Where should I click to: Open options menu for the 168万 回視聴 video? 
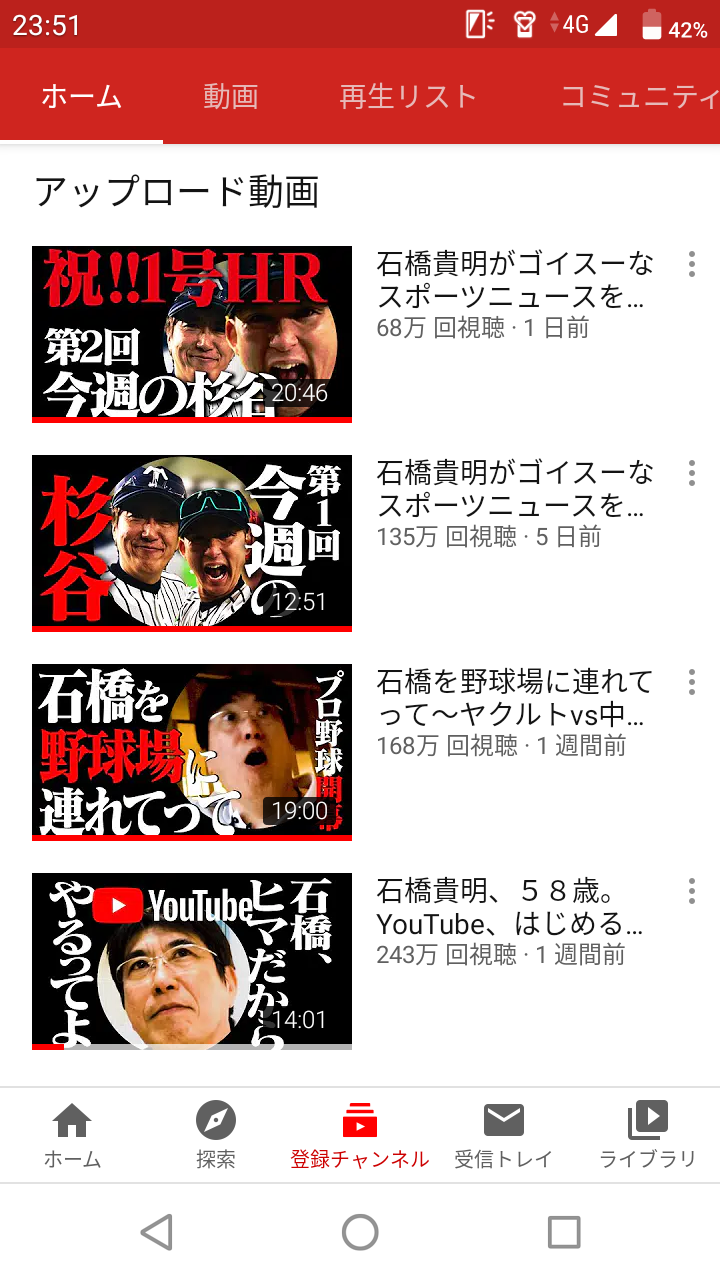pos(691,682)
